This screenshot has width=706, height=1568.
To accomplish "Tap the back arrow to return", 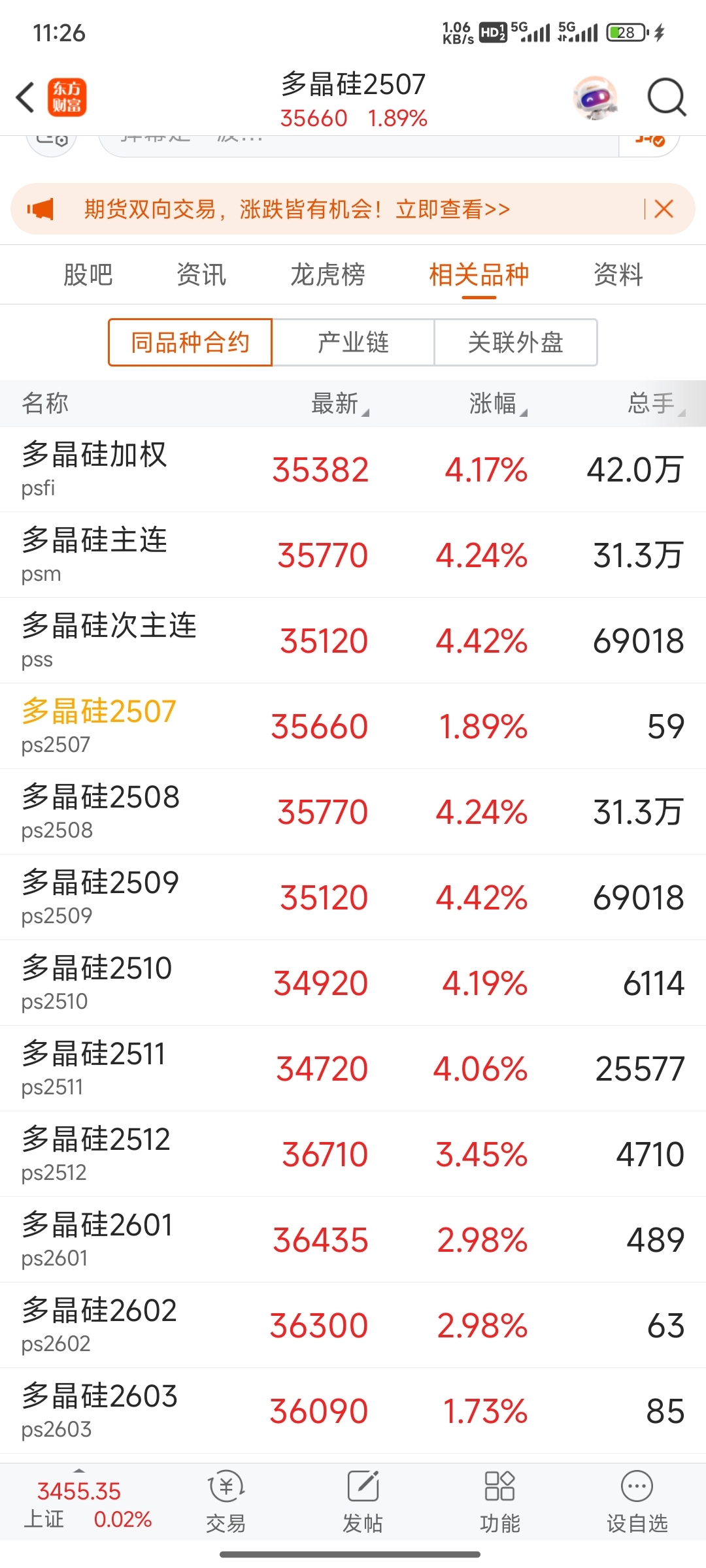I will click(25, 97).
